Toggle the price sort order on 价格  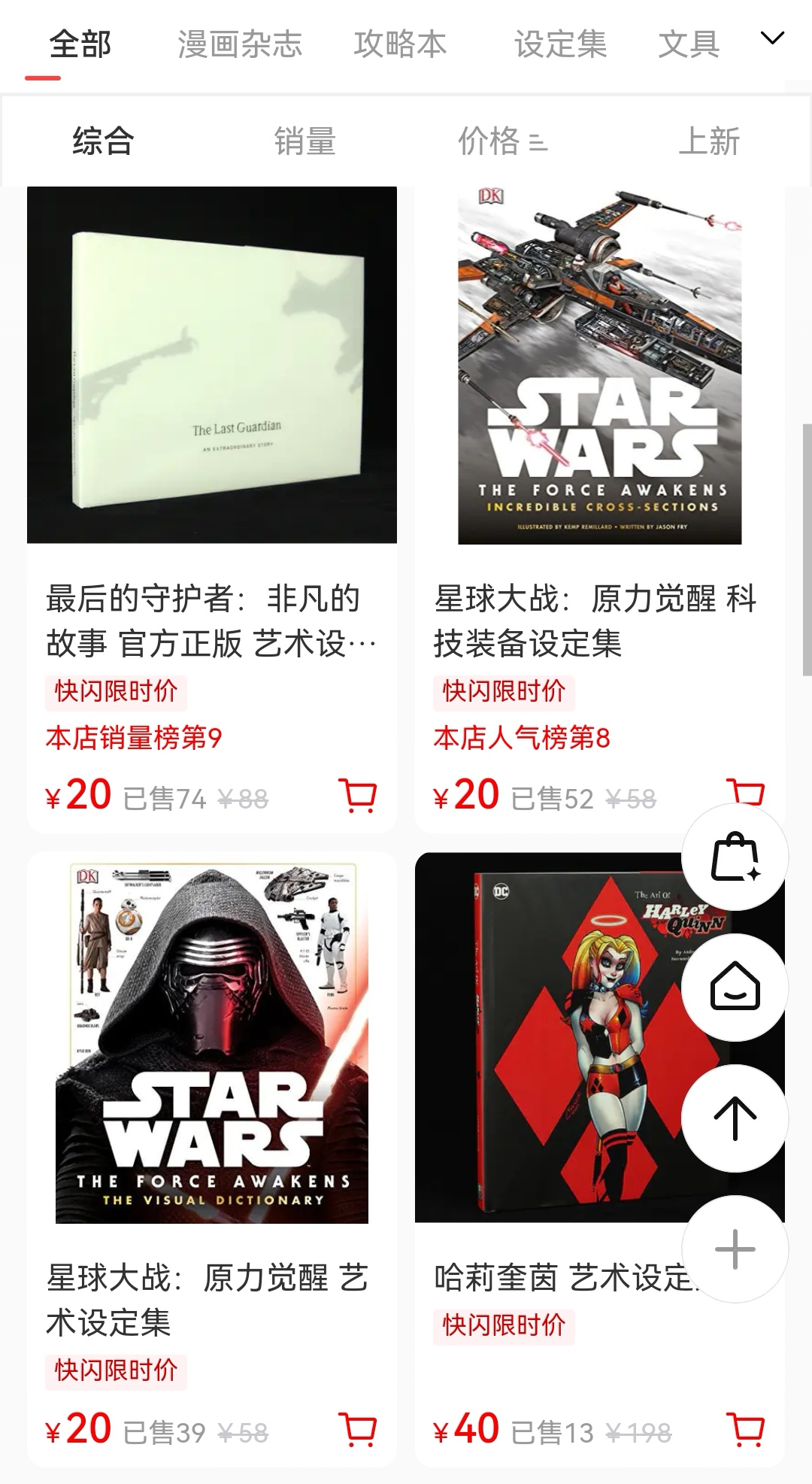[x=502, y=141]
